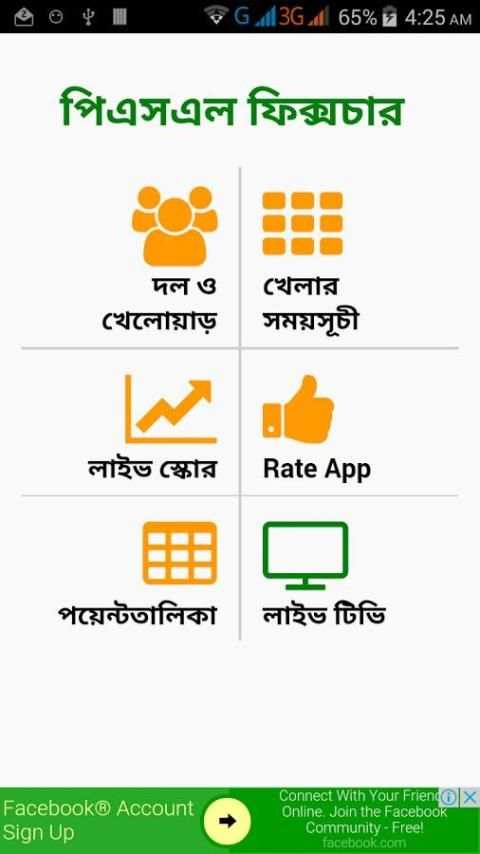Open the ad info icon
Image resolution: width=480 pixels, height=854 pixels.
[448, 798]
